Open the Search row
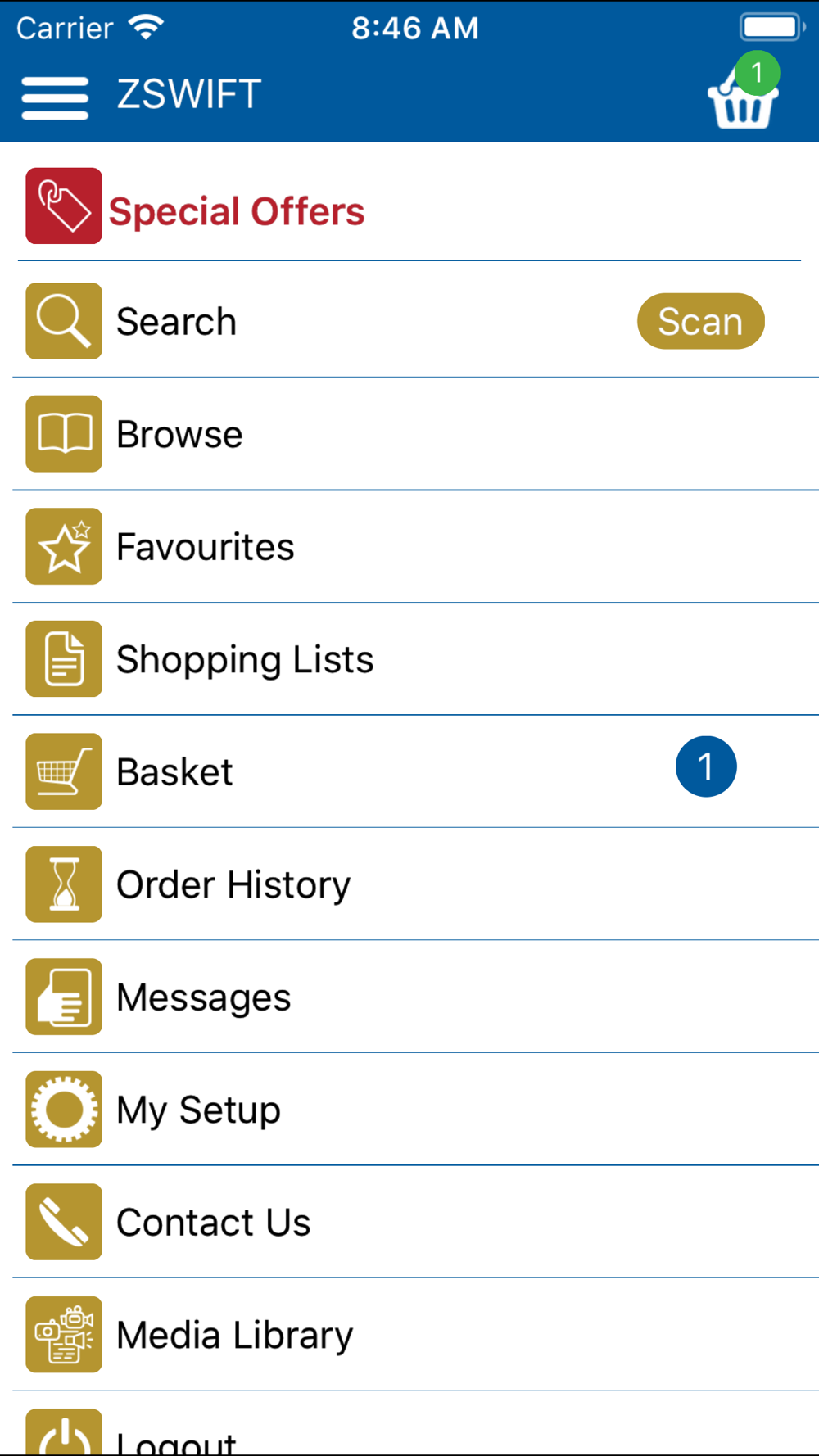The width and height of the screenshot is (819, 1456). coord(409,321)
